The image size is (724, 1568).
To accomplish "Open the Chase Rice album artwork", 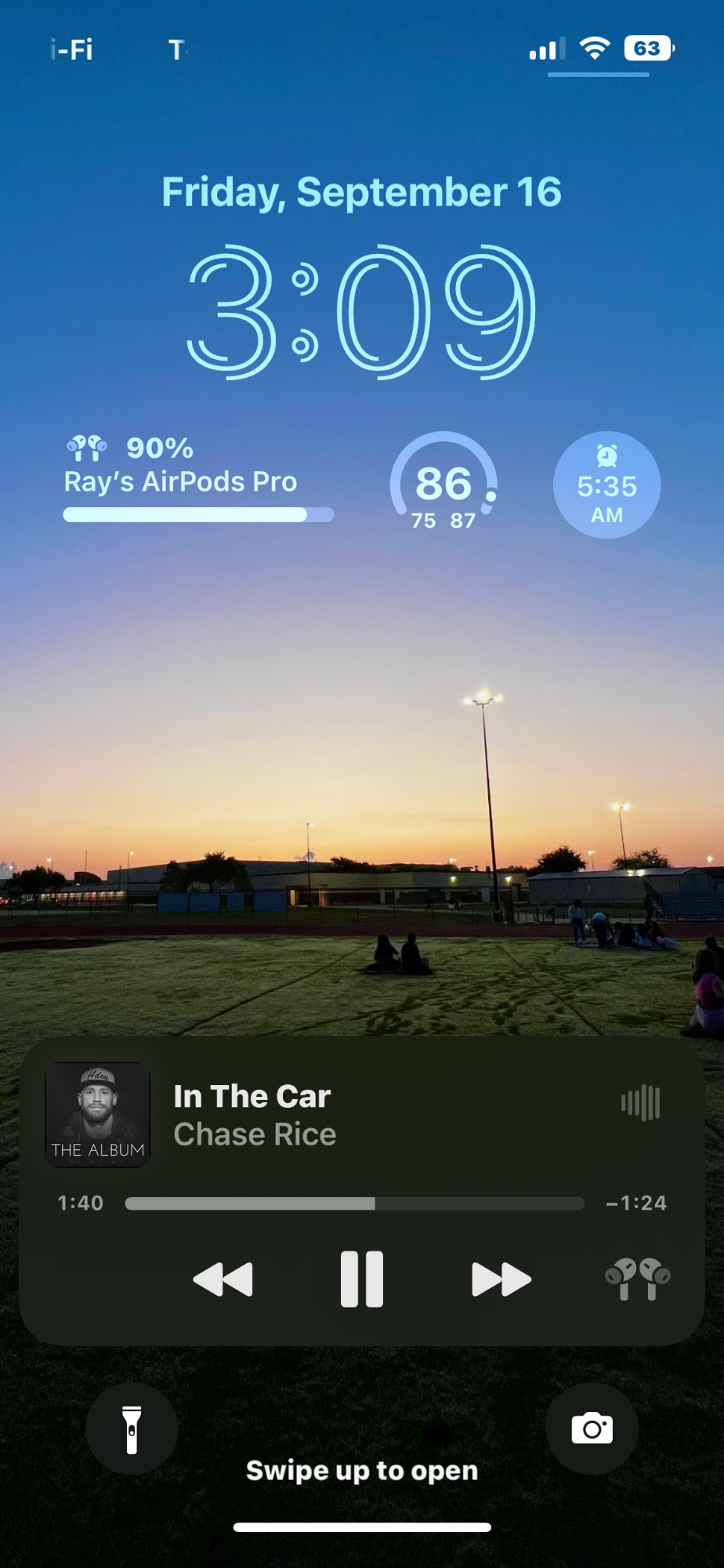I will tap(98, 1114).
